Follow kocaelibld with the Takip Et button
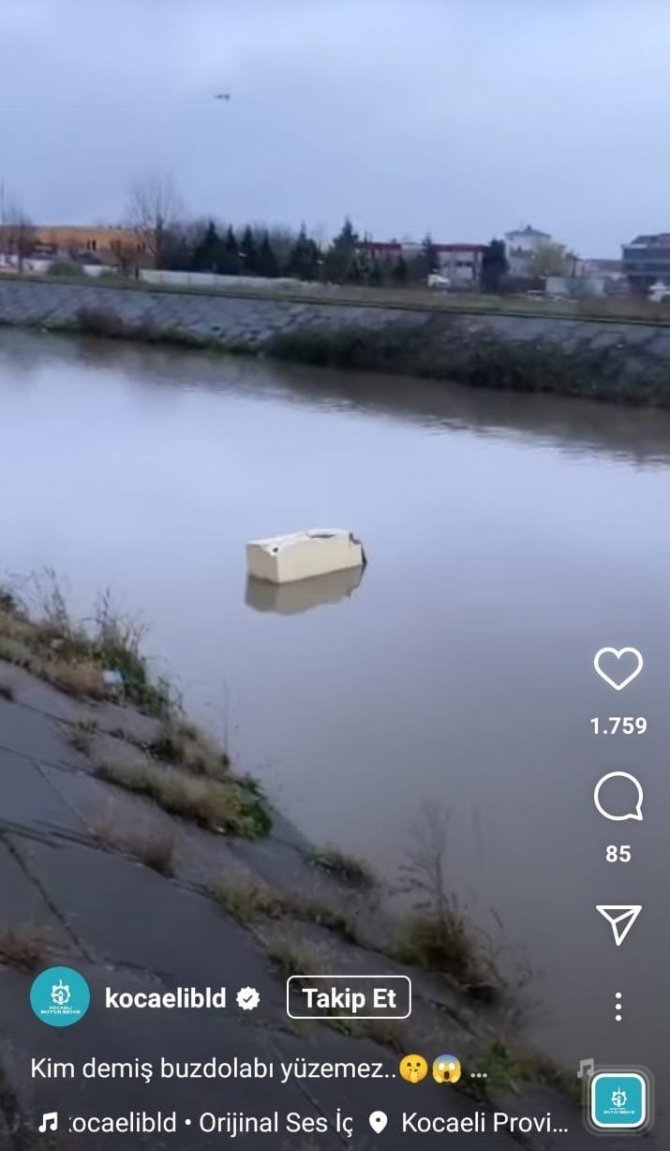Viewport: 670px width, 1151px height. click(348, 997)
